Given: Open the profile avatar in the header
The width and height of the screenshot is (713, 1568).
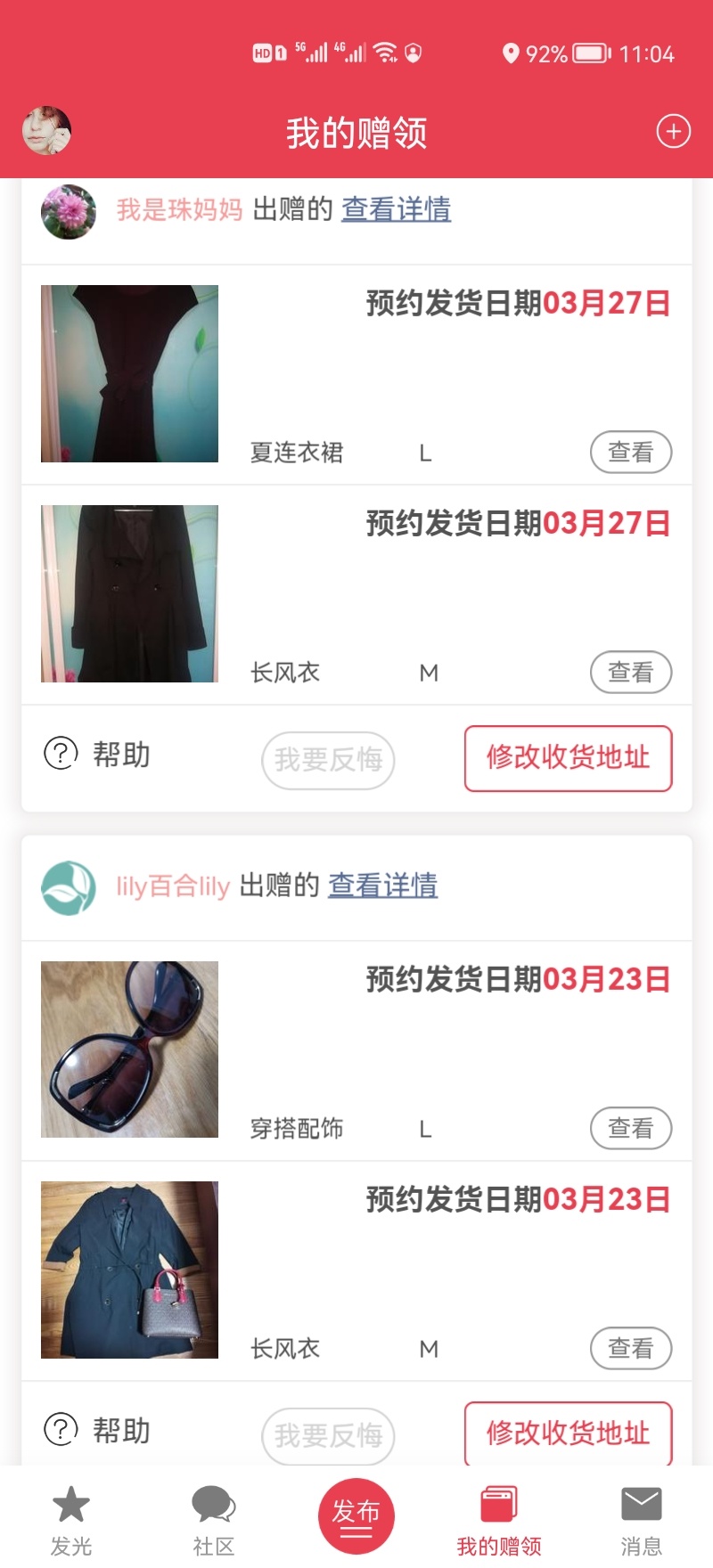Looking at the screenshot, I should [46, 131].
